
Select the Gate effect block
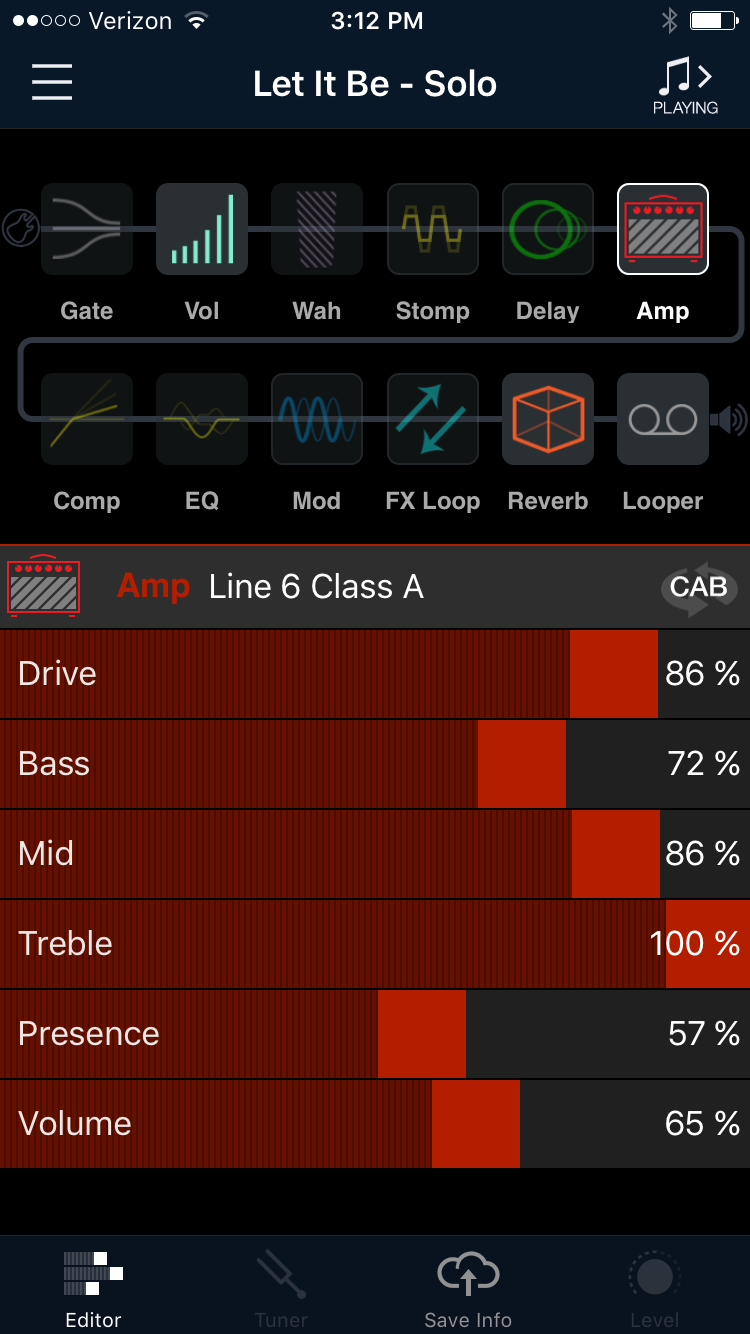(x=87, y=229)
